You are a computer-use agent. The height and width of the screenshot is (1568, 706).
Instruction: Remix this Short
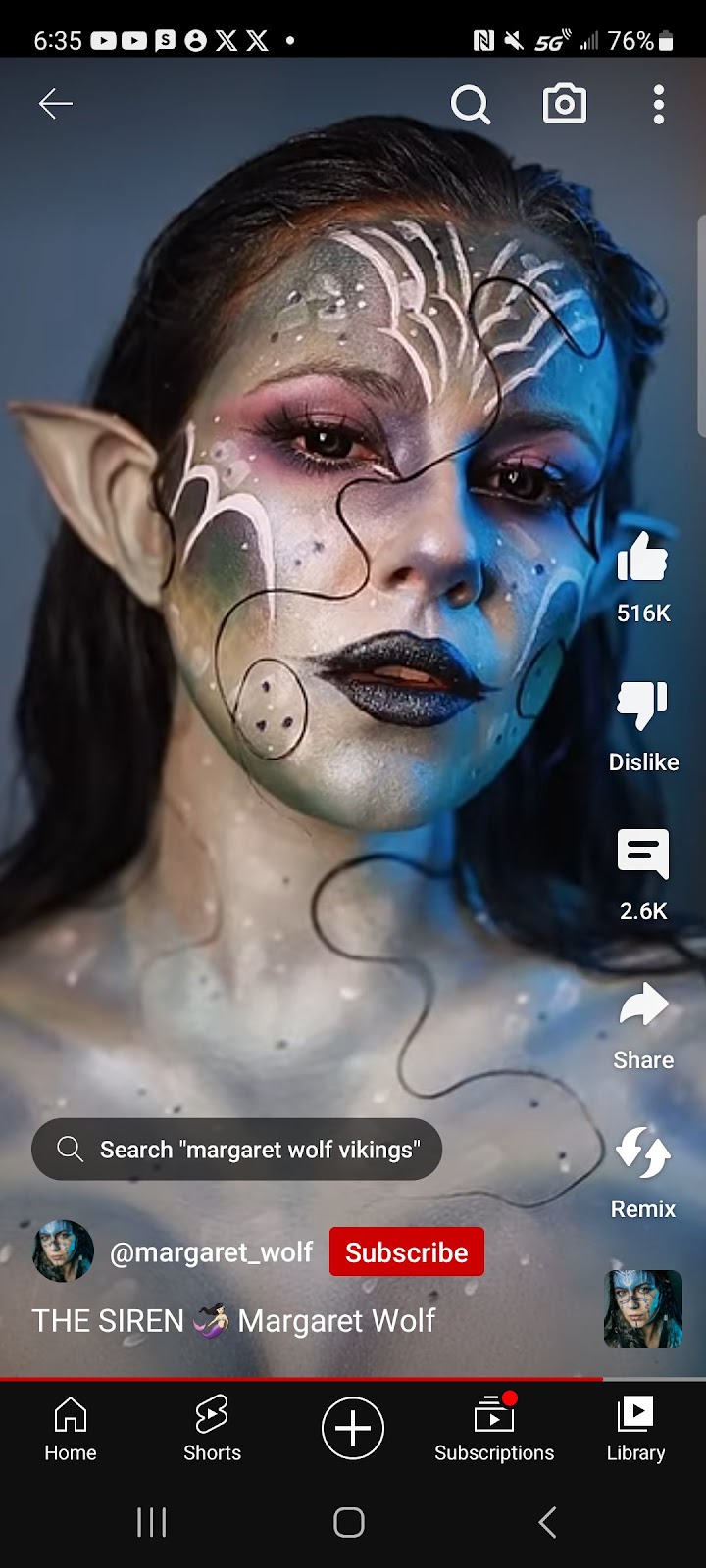(643, 1154)
